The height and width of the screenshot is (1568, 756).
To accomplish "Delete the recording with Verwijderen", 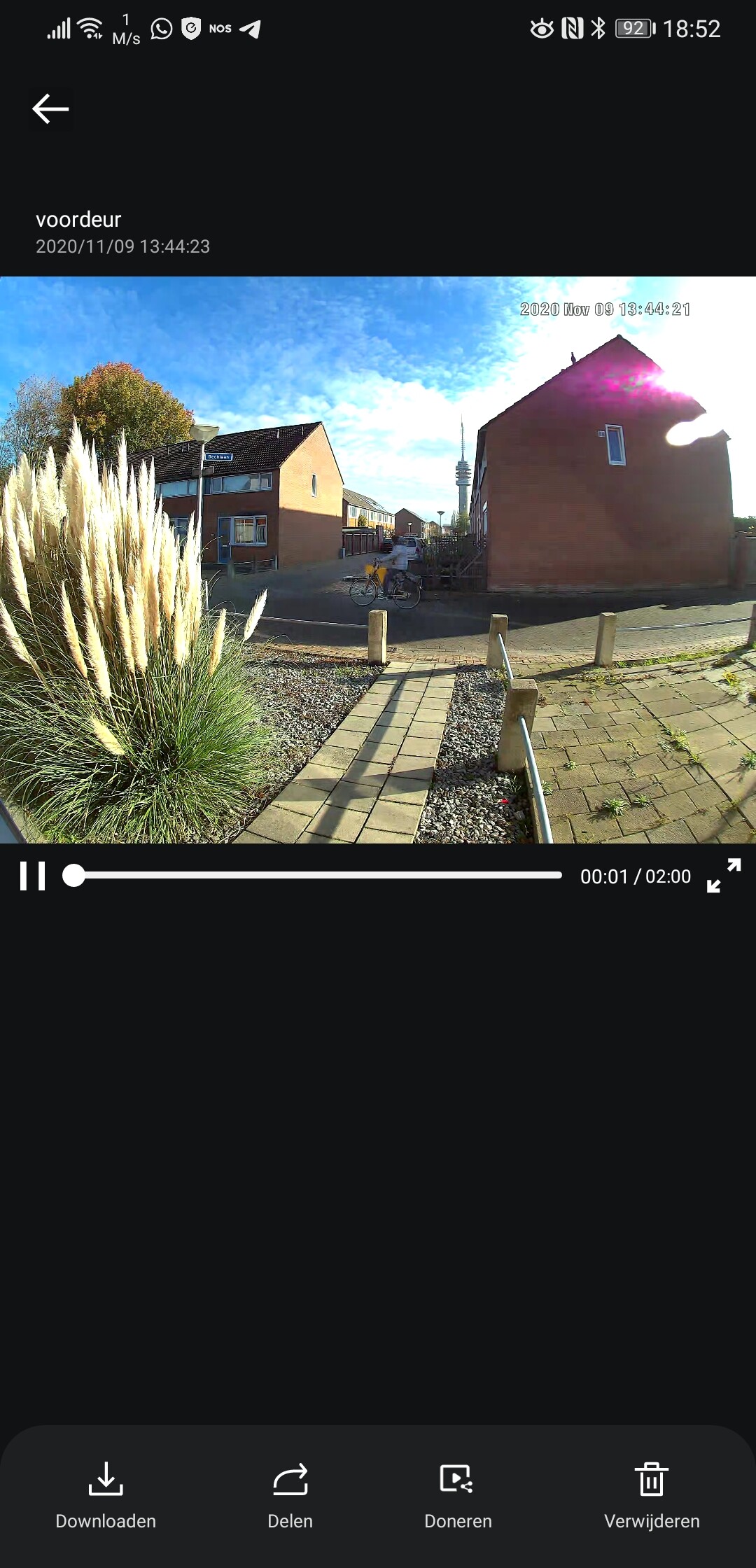I will pyautogui.click(x=652, y=1494).
